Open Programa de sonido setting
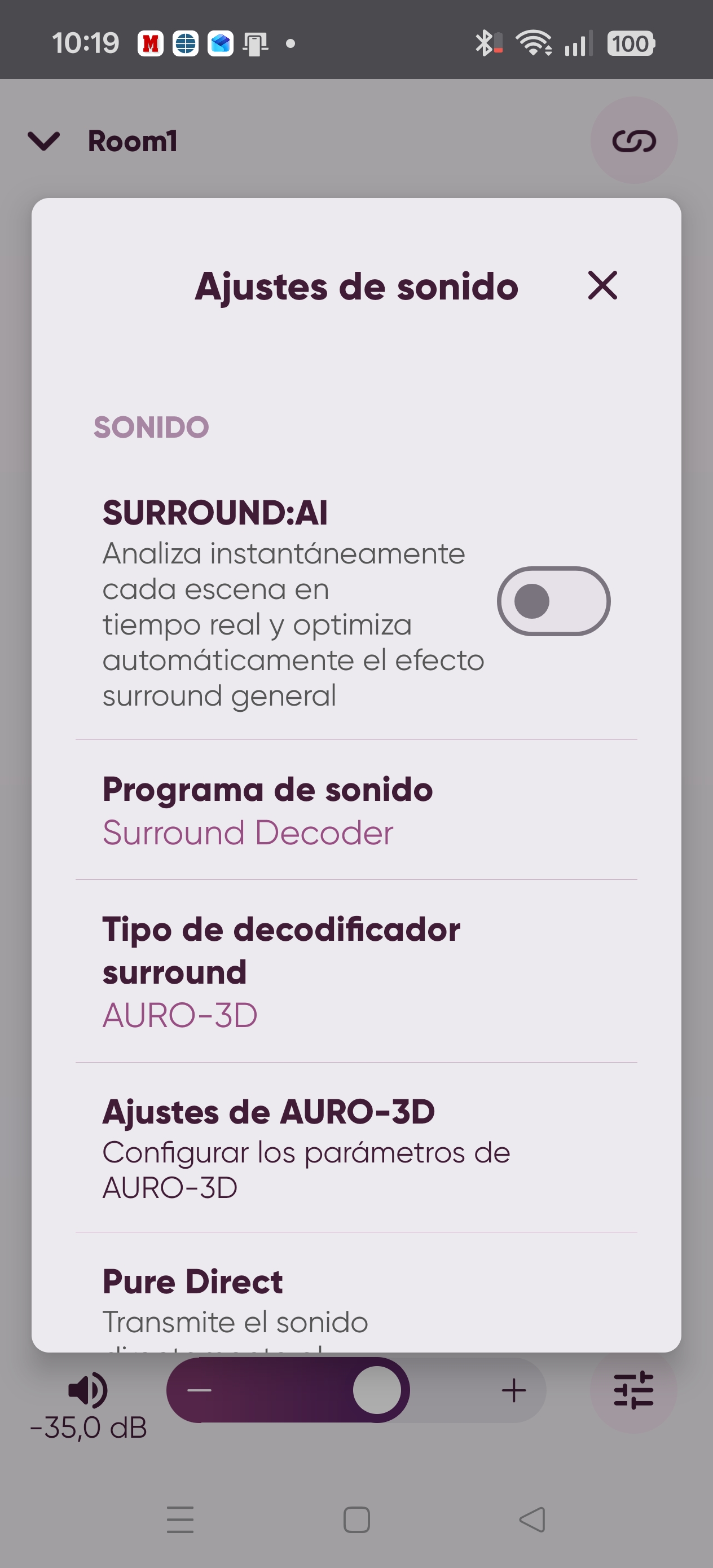Viewport: 713px width, 1568px height. pyautogui.click(x=355, y=810)
